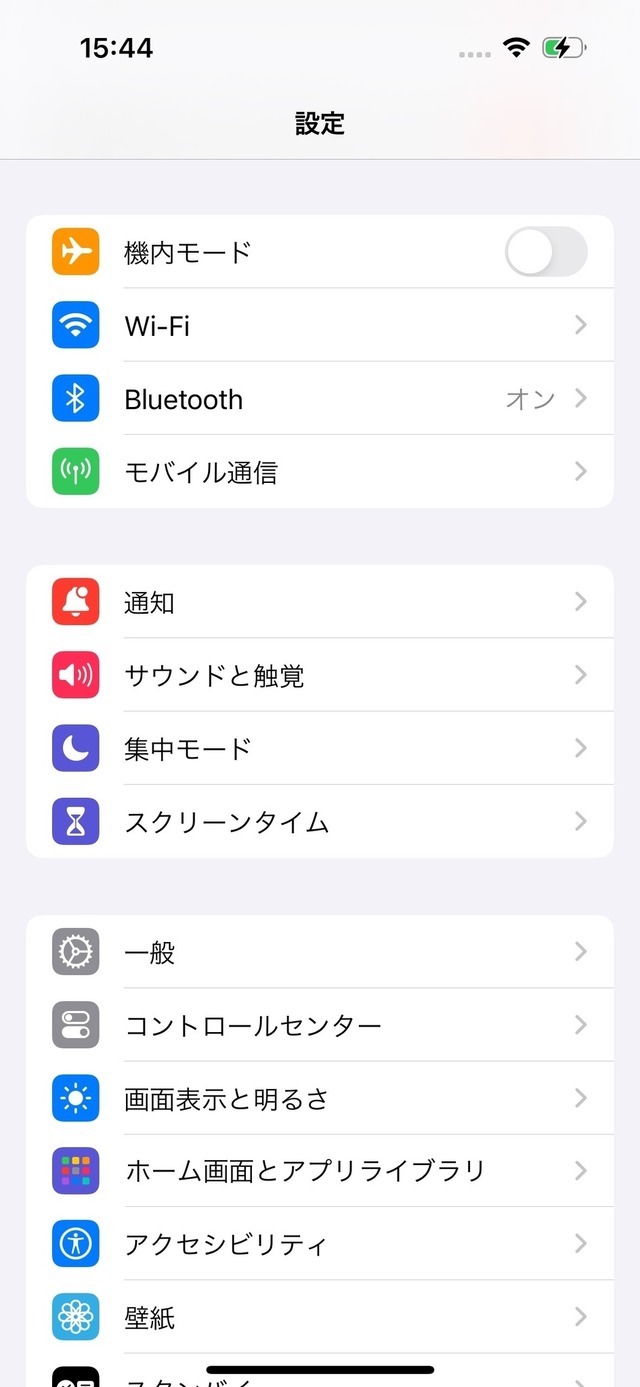Open 壁紙 settings
This screenshot has height=1387, width=640.
click(320, 1317)
